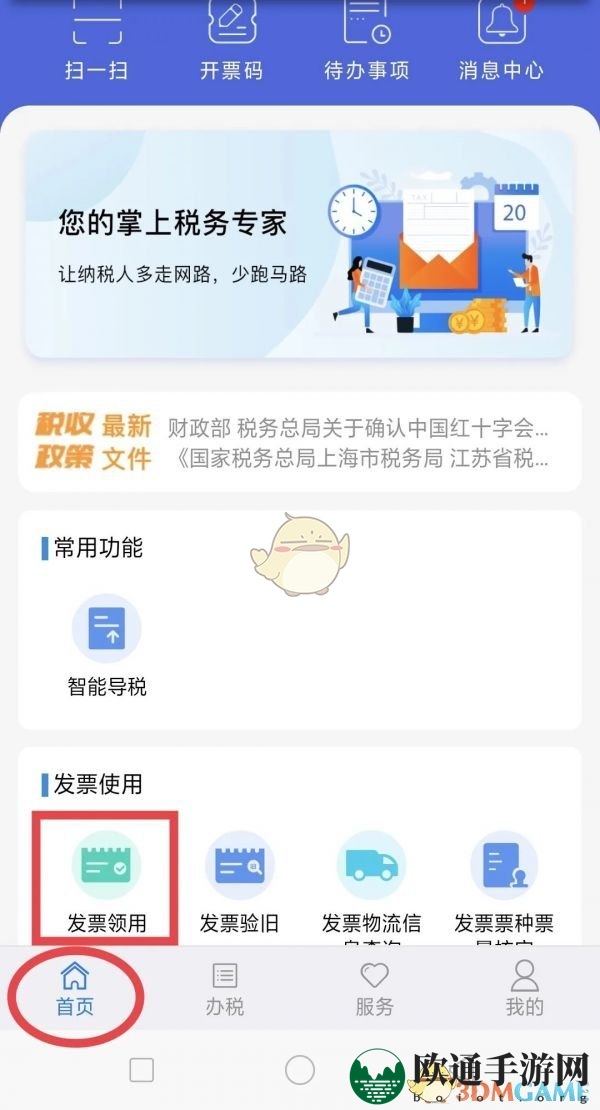Read the 国家税务总局上海市税务局 policy notice
600x1110 pixels.
pos(358,459)
